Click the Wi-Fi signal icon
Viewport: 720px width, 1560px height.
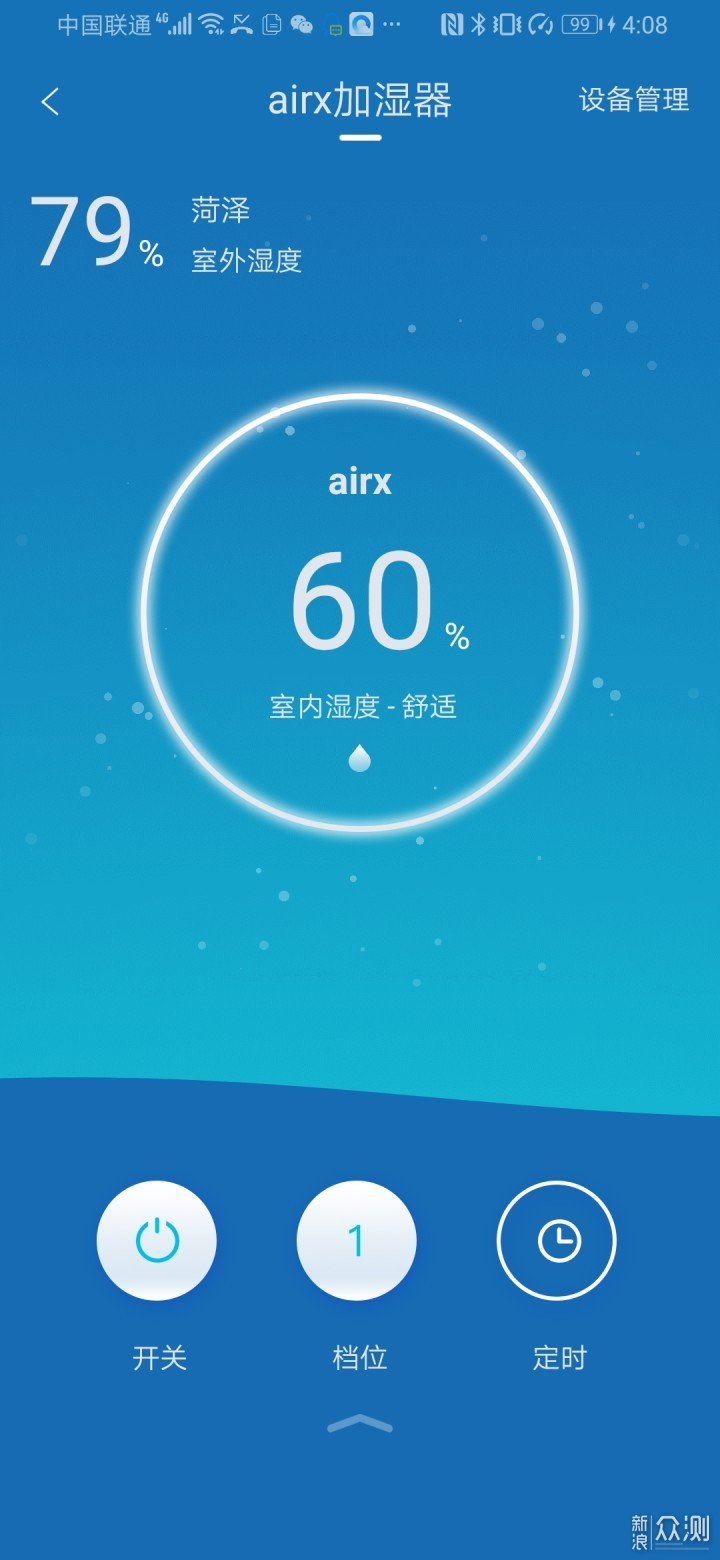click(211, 25)
